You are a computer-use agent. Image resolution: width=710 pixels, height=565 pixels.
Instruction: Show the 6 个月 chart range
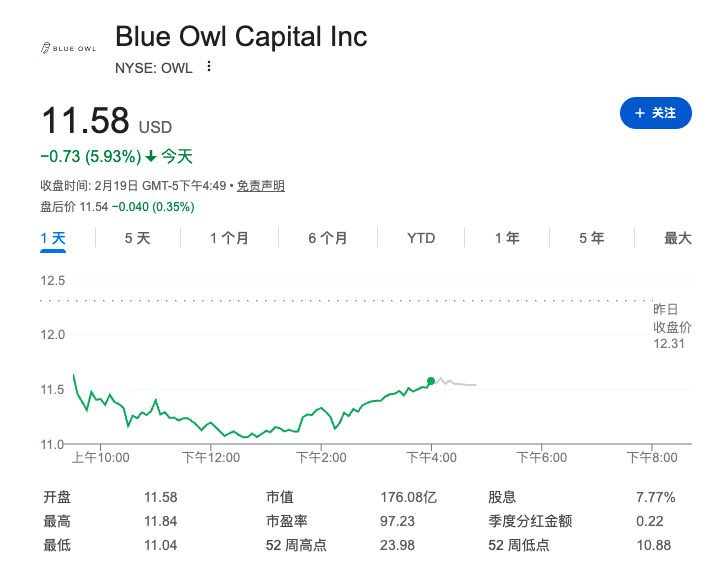pos(328,238)
